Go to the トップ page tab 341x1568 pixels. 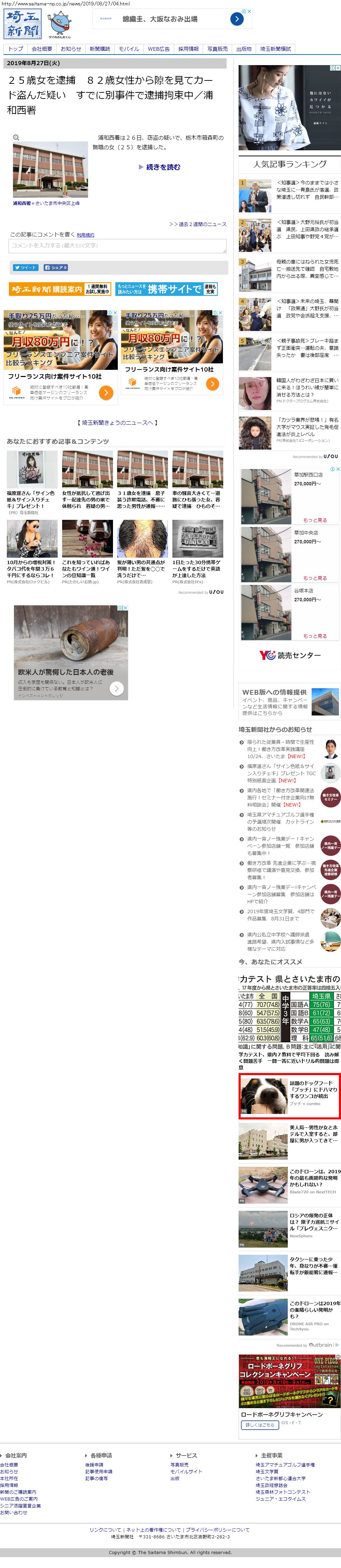click(15, 49)
